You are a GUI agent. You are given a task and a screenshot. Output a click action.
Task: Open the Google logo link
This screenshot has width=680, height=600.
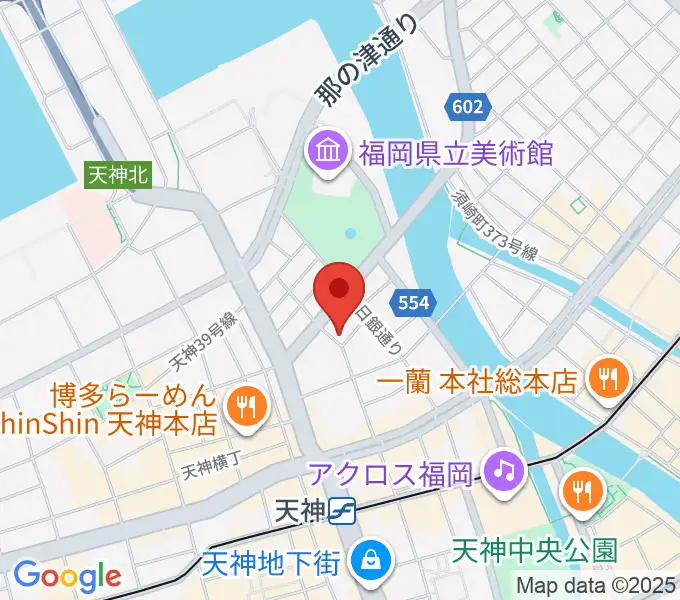(x=67, y=576)
